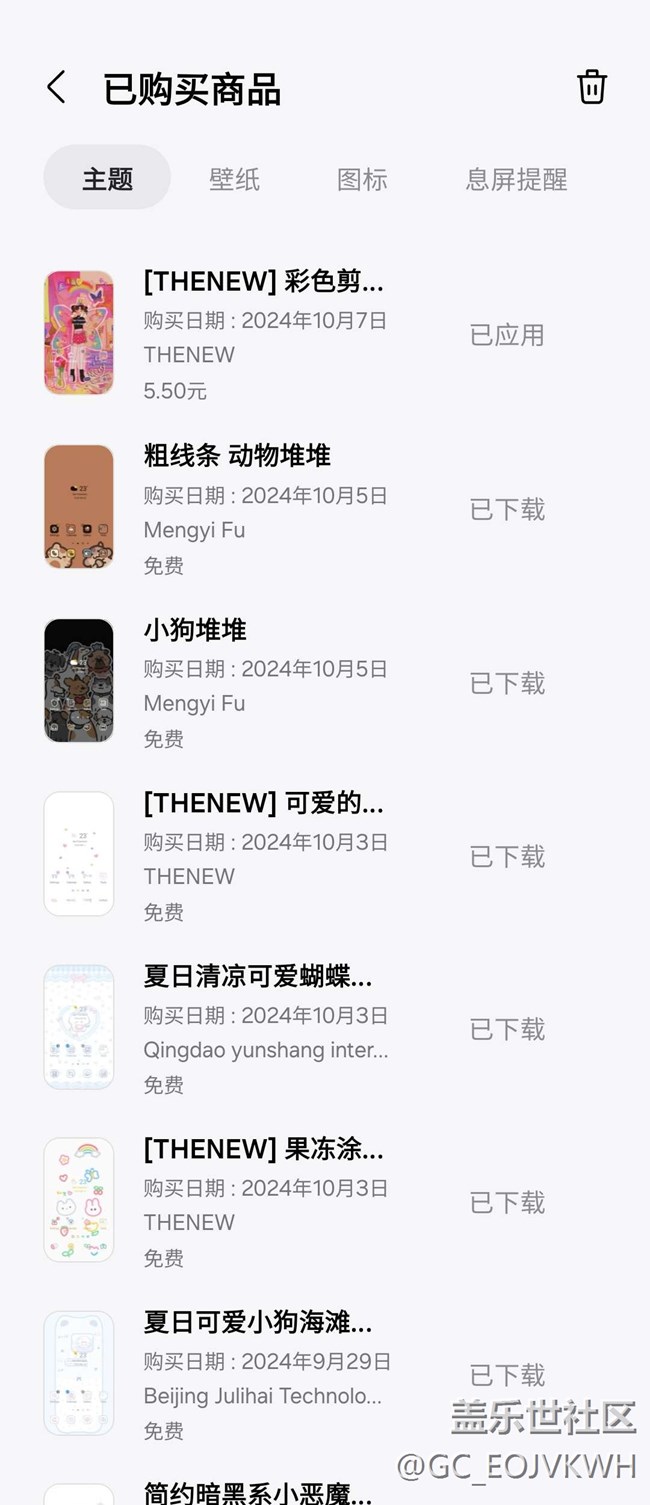Screen dimensions: 650x1505
Task: Open the trash delete icon
Action: [591, 88]
